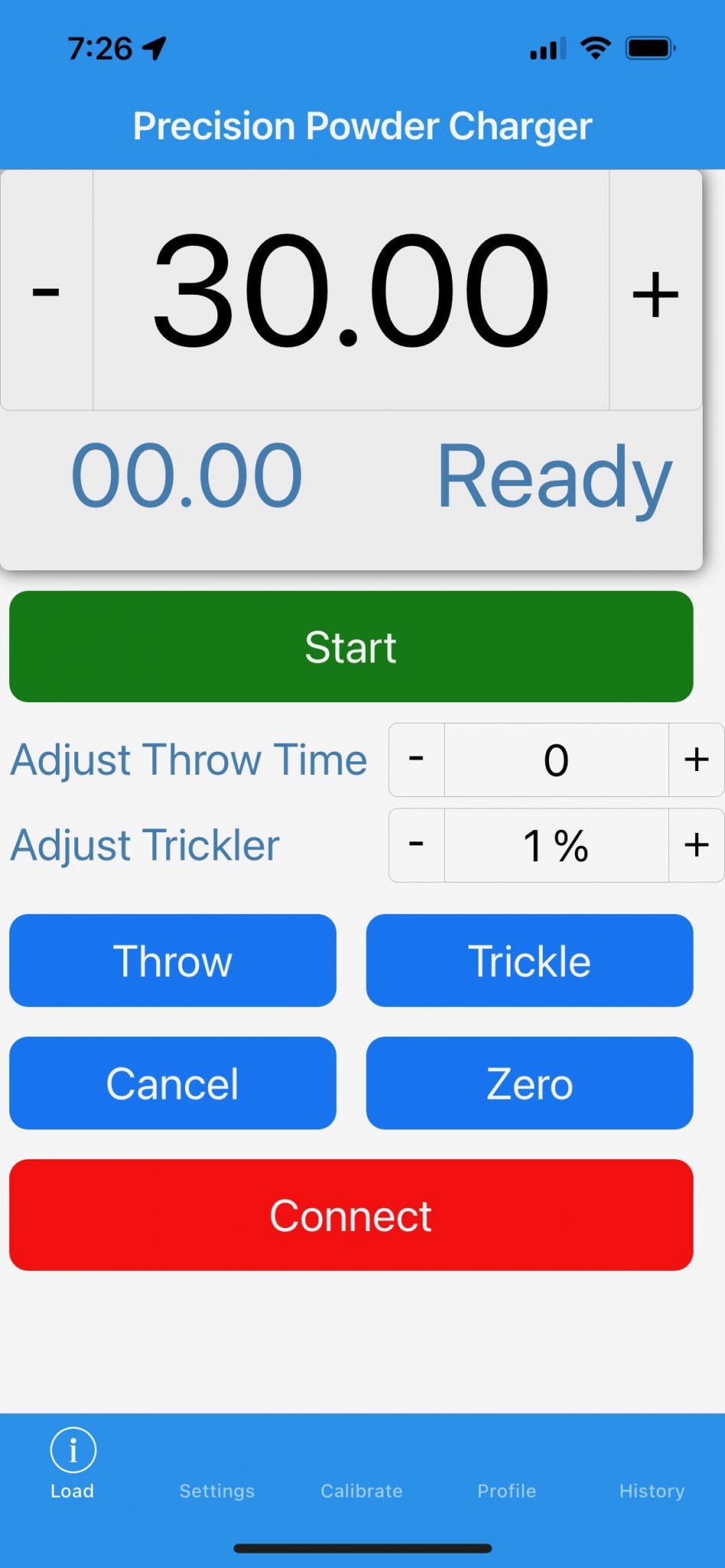Tap the Throw button
The height and width of the screenshot is (1568, 725).
[173, 960]
